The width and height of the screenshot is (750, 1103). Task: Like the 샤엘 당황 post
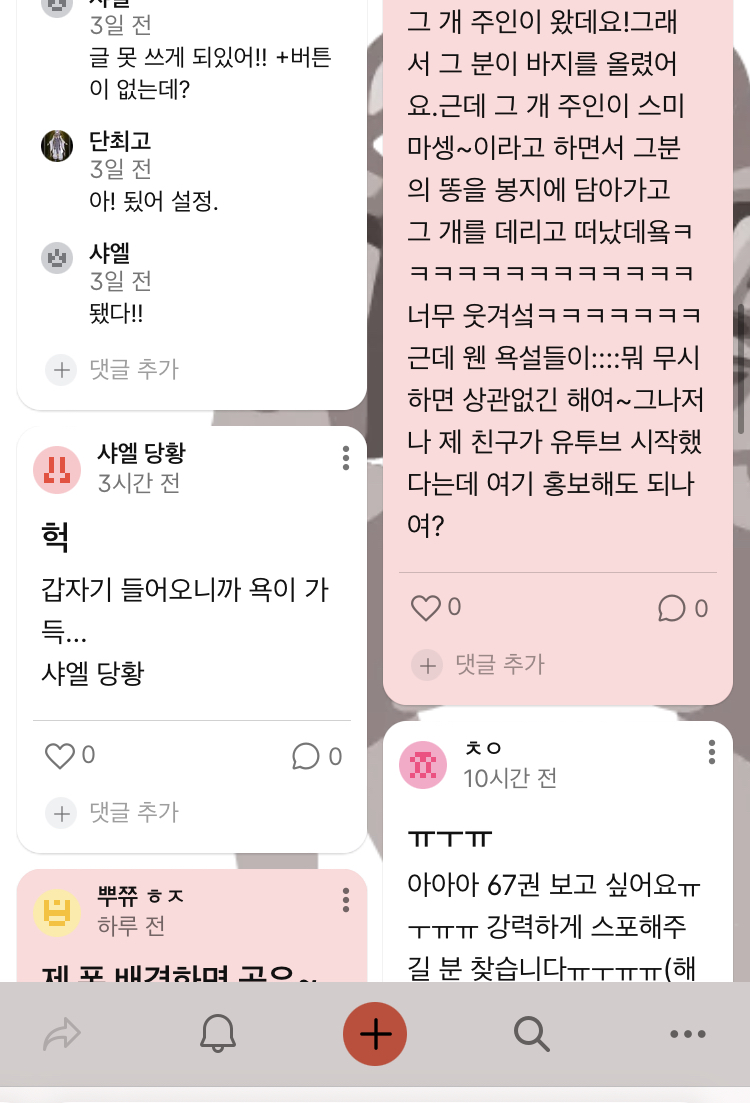click(x=60, y=757)
